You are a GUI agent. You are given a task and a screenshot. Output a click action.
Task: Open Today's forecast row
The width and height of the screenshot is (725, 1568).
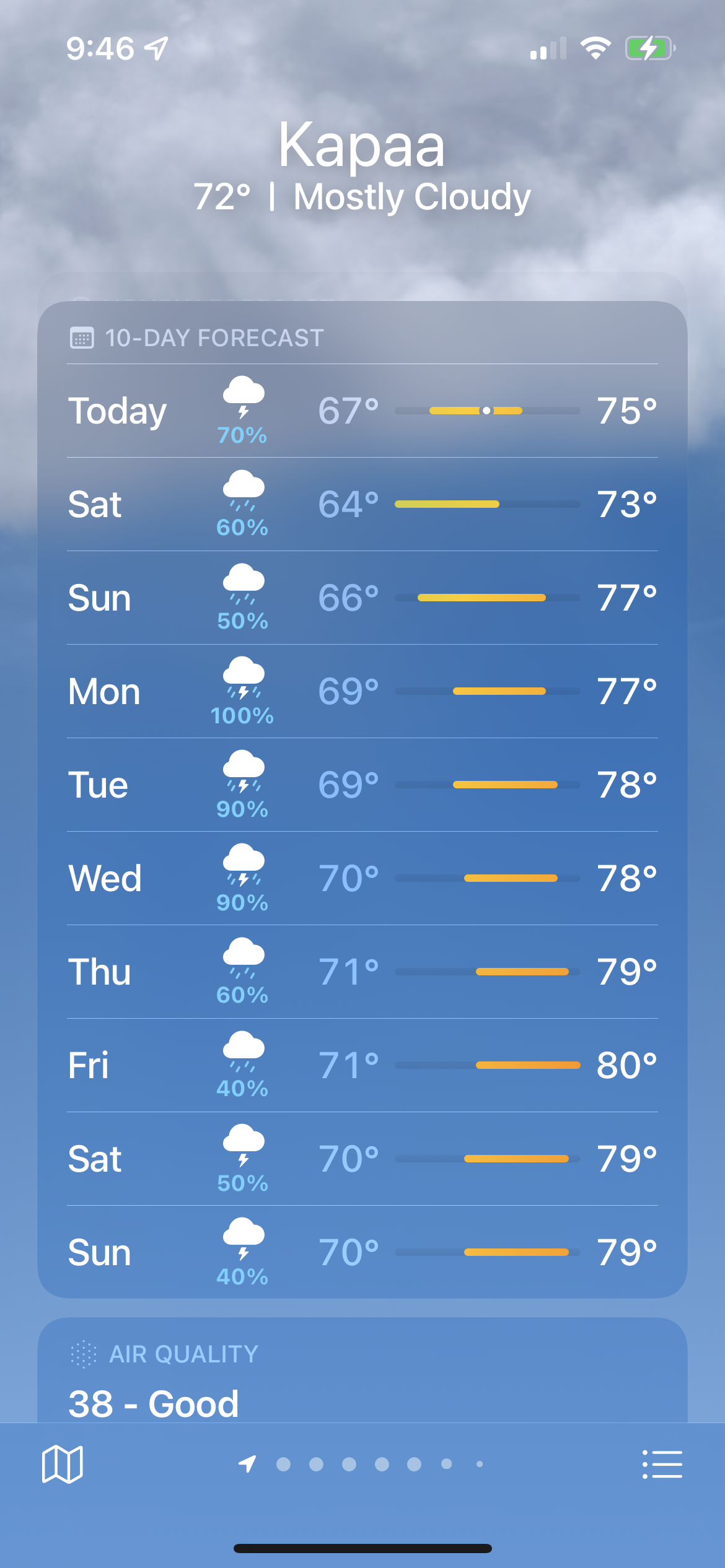coord(362,411)
